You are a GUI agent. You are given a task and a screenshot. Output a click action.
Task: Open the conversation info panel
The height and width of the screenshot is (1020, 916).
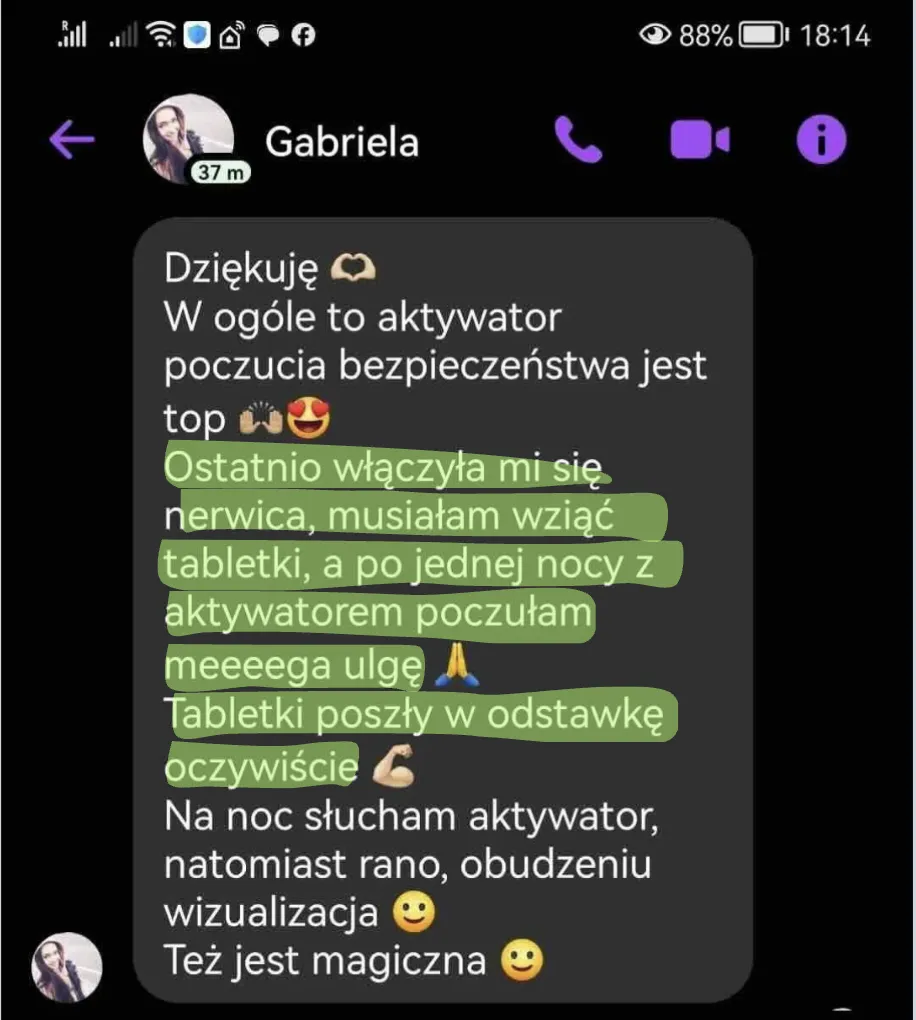click(x=821, y=140)
